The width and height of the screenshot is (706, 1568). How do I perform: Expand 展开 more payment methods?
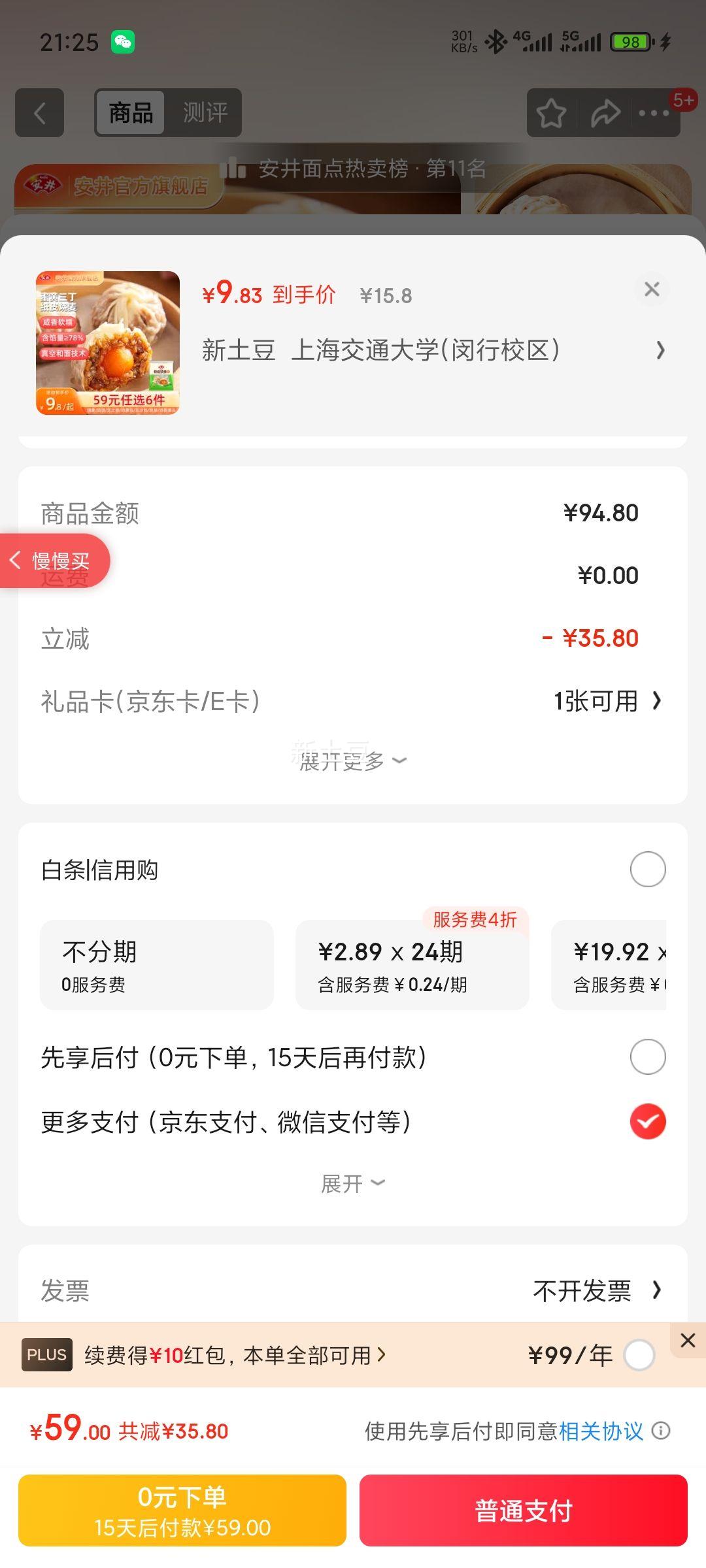pyautogui.click(x=353, y=1183)
